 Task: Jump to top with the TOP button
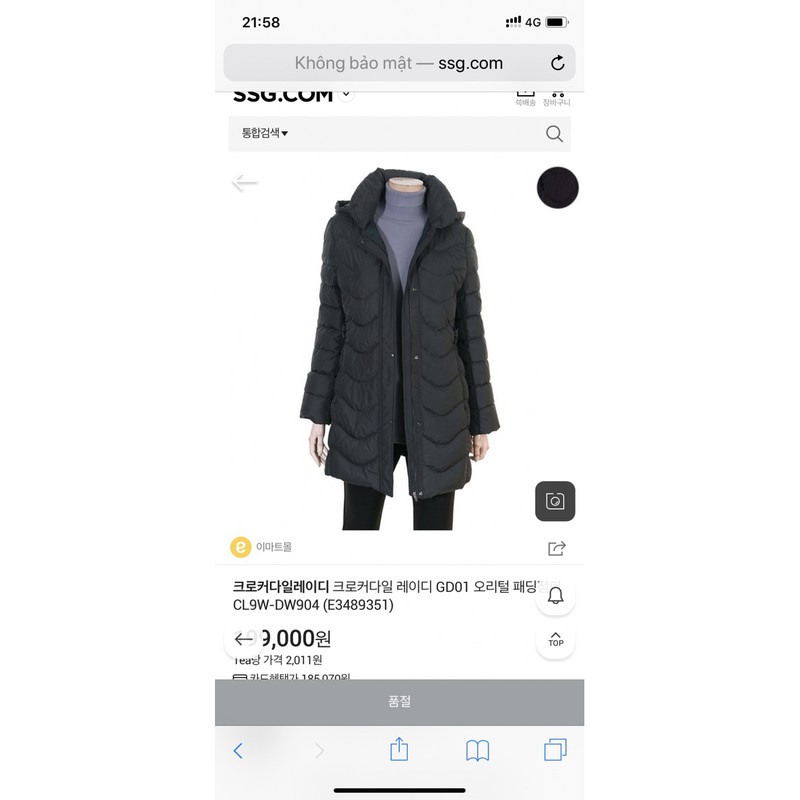coord(556,640)
